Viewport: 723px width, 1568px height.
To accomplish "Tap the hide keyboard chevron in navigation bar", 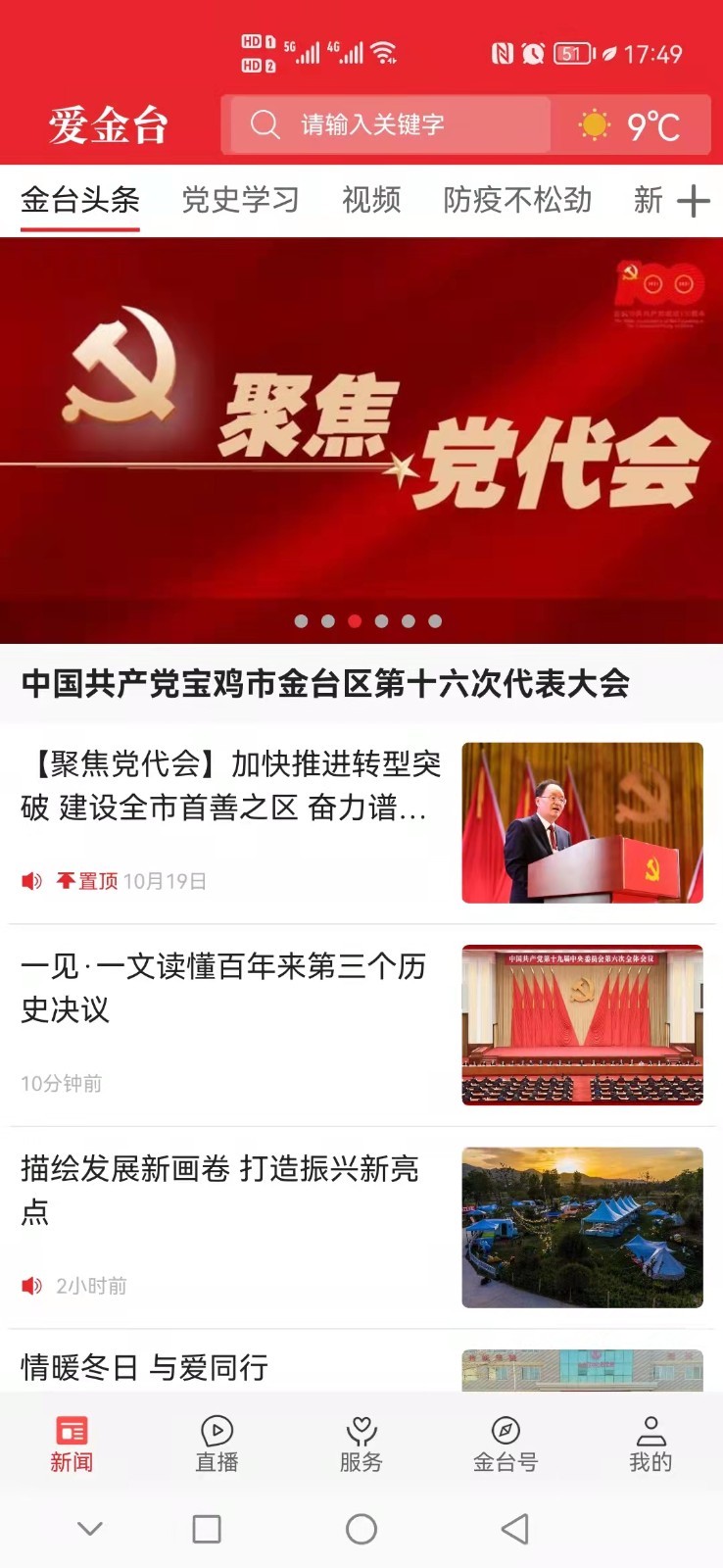I will pos(90,1528).
